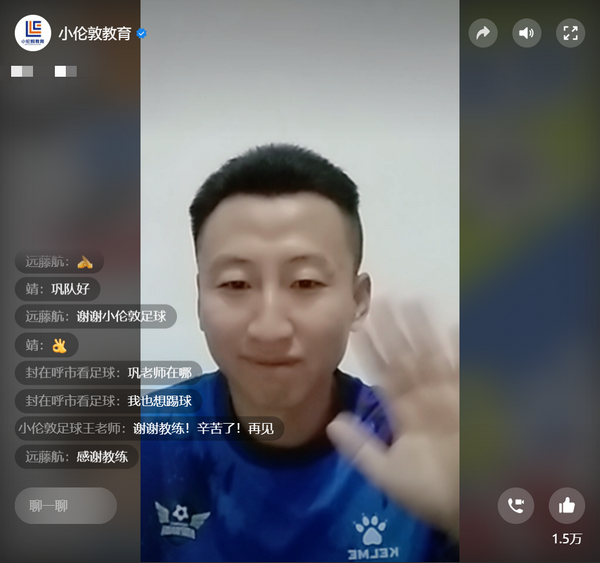Mute the live stream audio

(527, 33)
